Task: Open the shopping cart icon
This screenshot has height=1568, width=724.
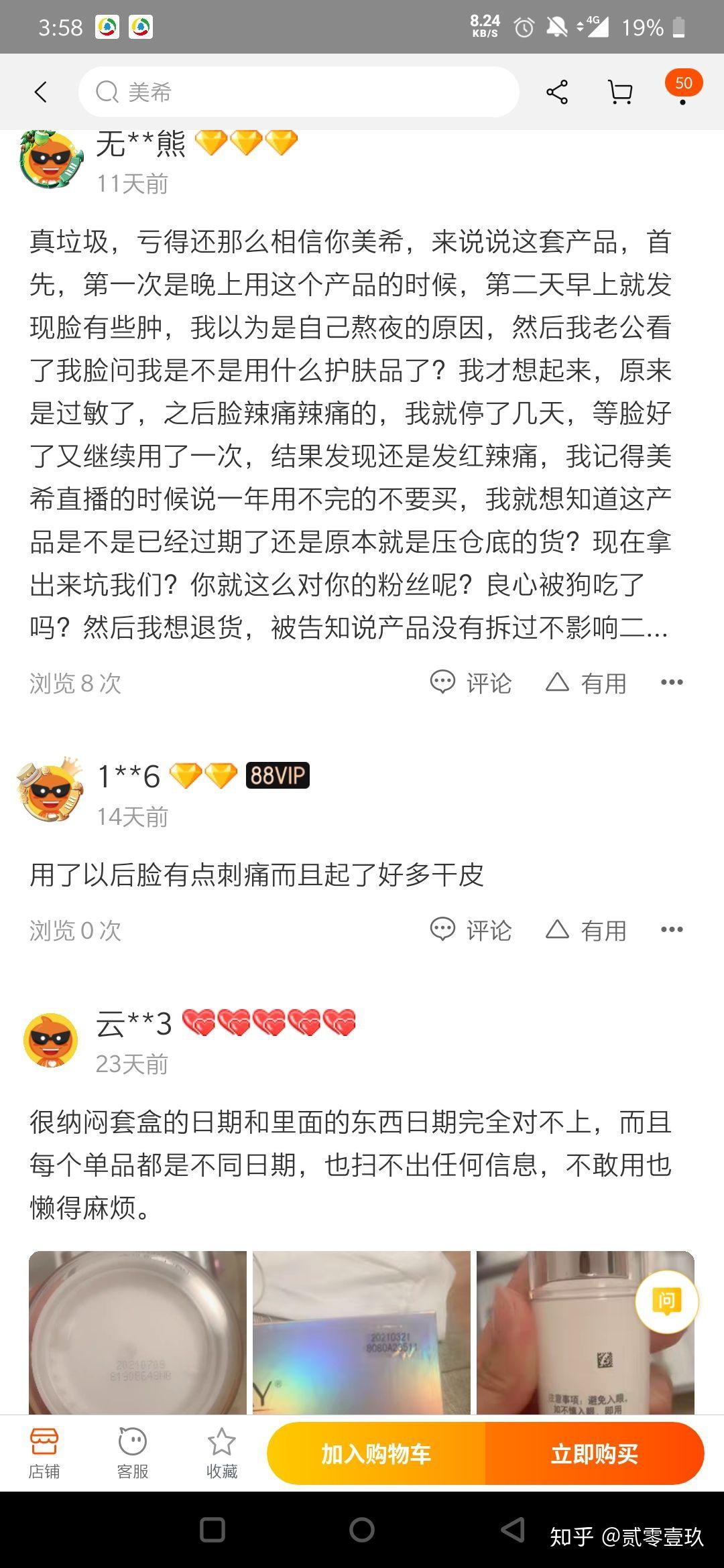Action: point(620,92)
